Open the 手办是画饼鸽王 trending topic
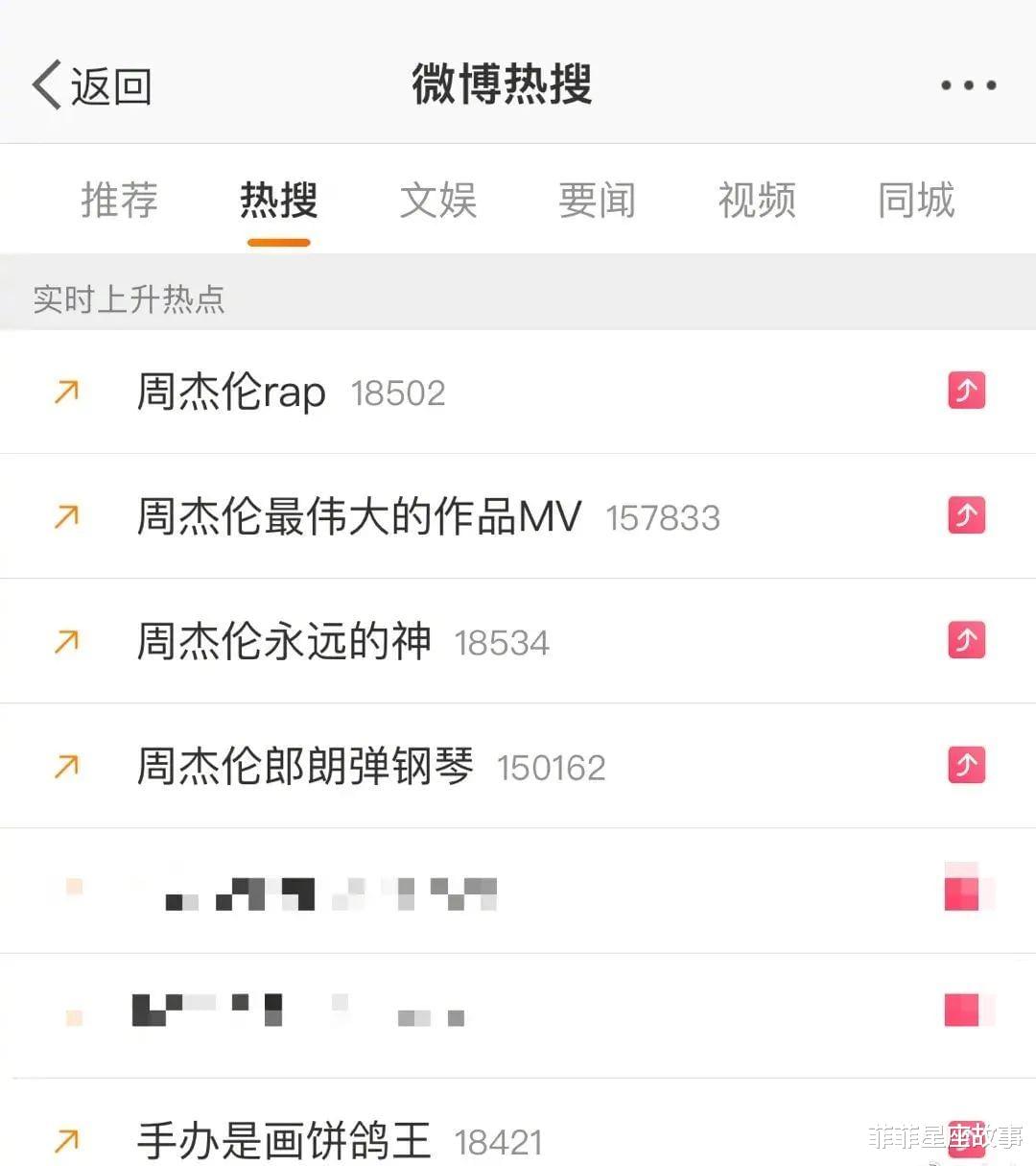 coord(284,1141)
